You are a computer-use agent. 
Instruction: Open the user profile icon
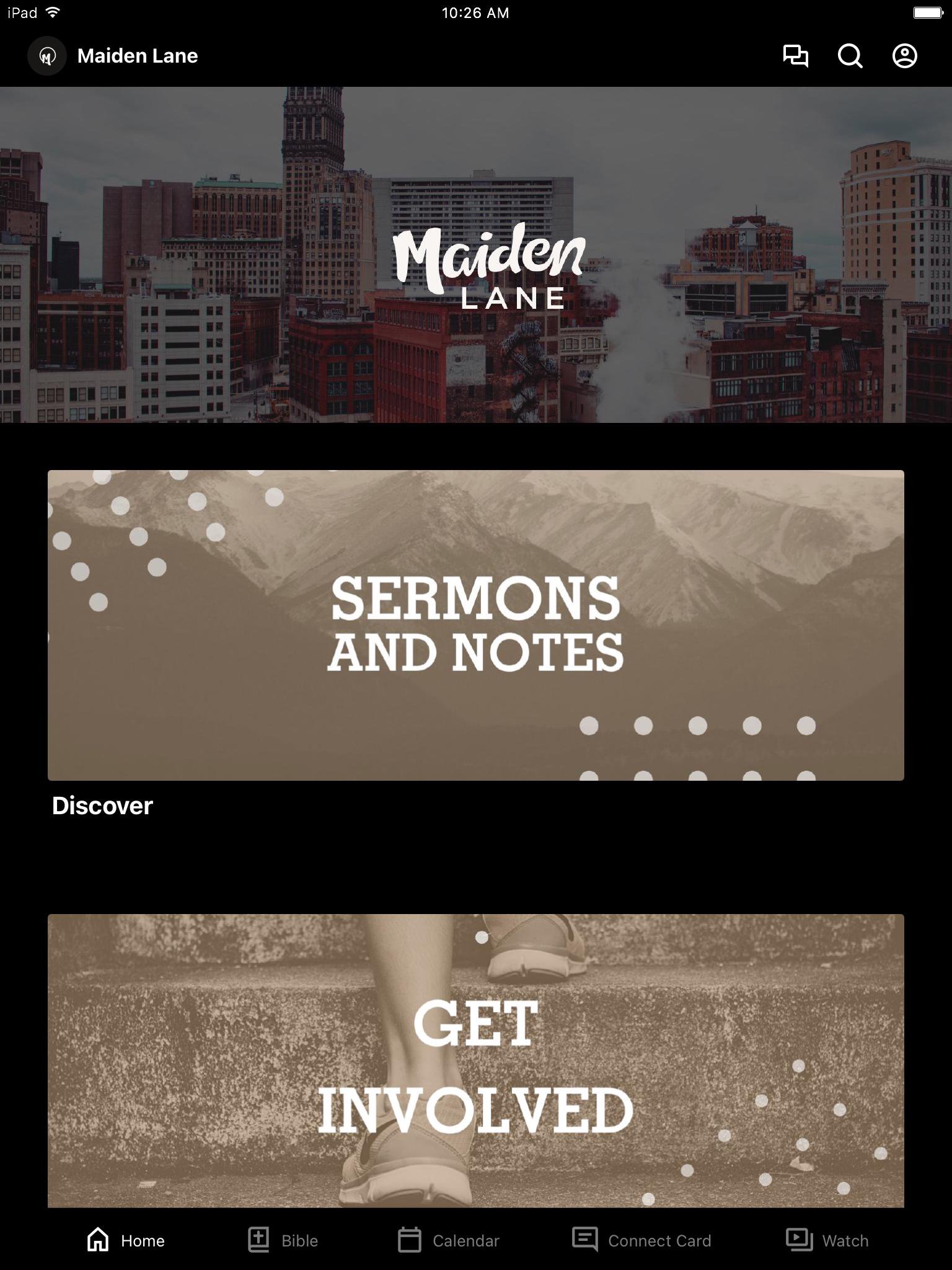(904, 56)
